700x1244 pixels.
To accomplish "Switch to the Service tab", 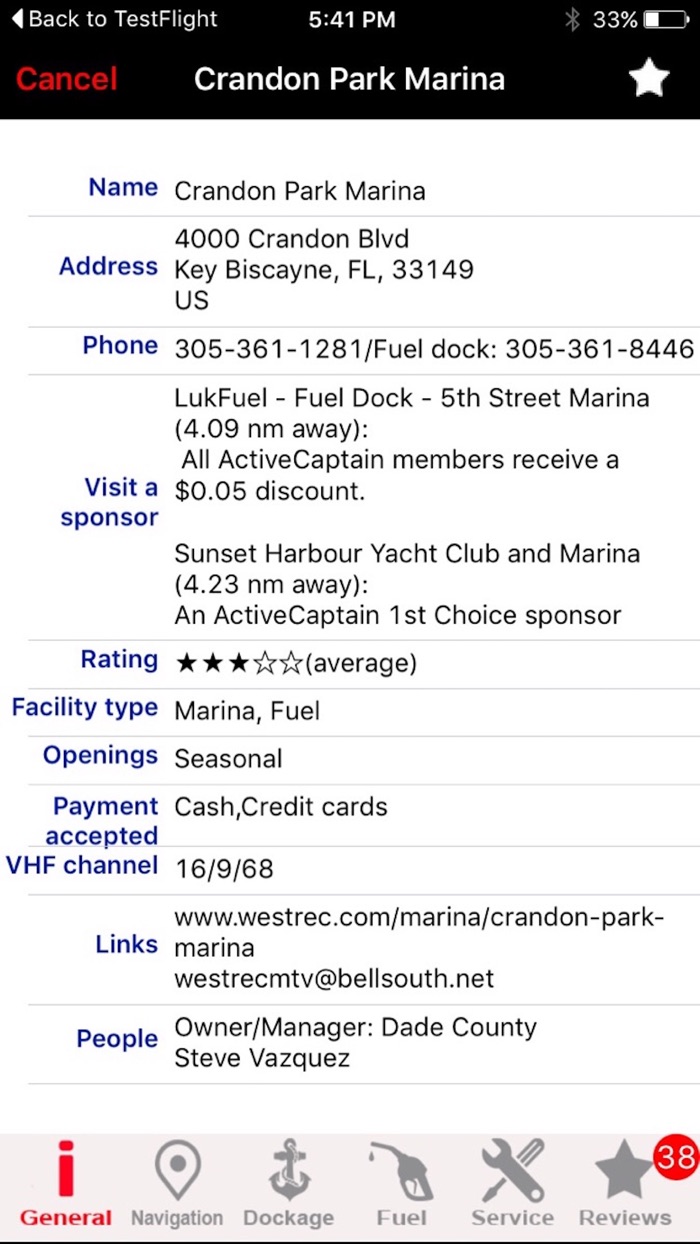I will (512, 1185).
